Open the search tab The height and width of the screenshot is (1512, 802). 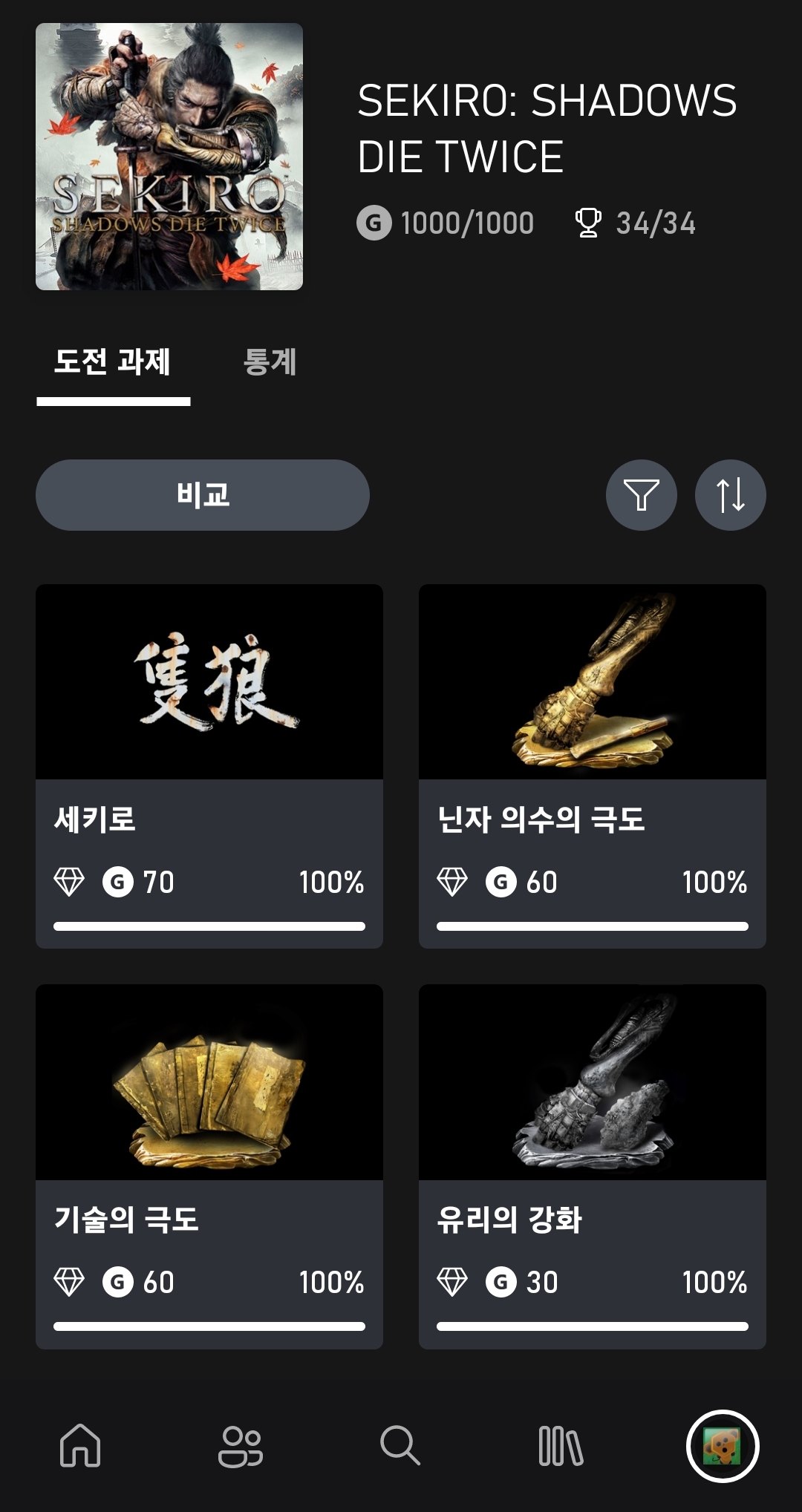pyautogui.click(x=400, y=1446)
